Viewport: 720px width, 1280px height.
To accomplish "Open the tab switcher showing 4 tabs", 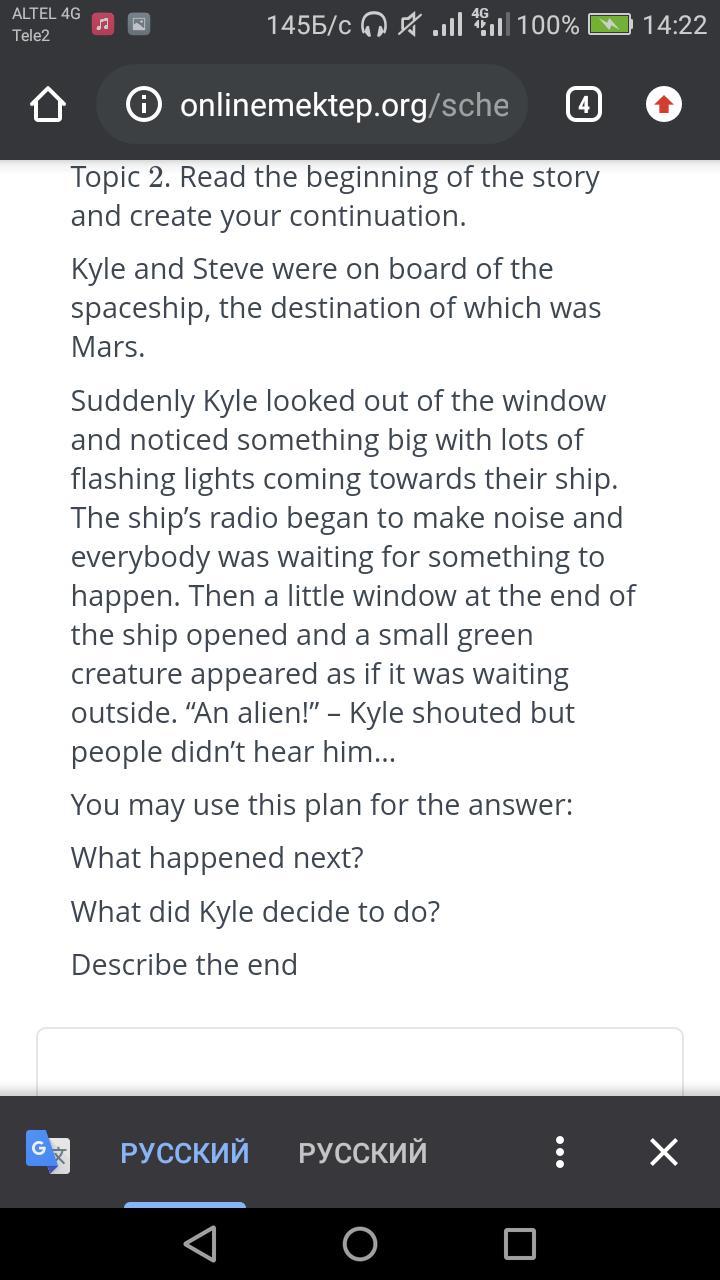I will [x=584, y=104].
